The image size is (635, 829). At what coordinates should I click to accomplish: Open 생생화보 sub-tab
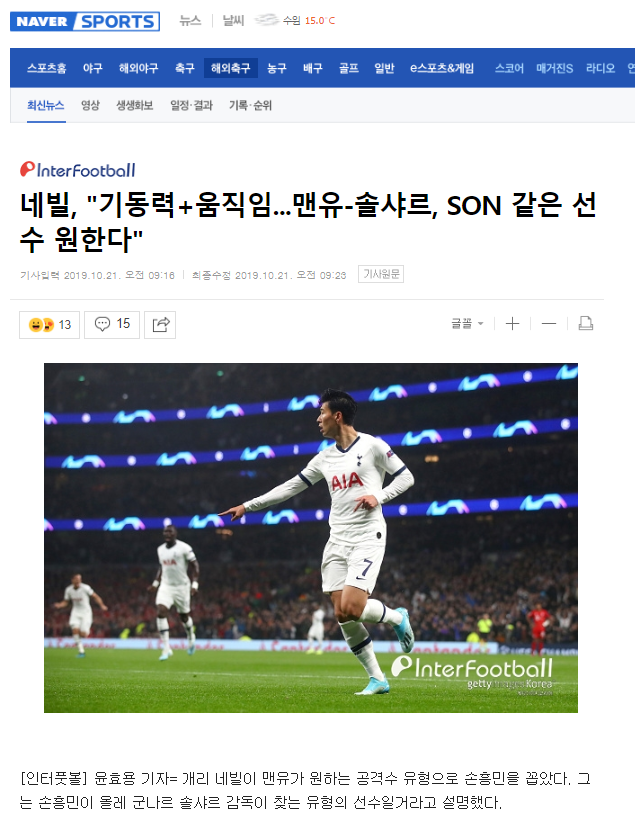pos(134,105)
